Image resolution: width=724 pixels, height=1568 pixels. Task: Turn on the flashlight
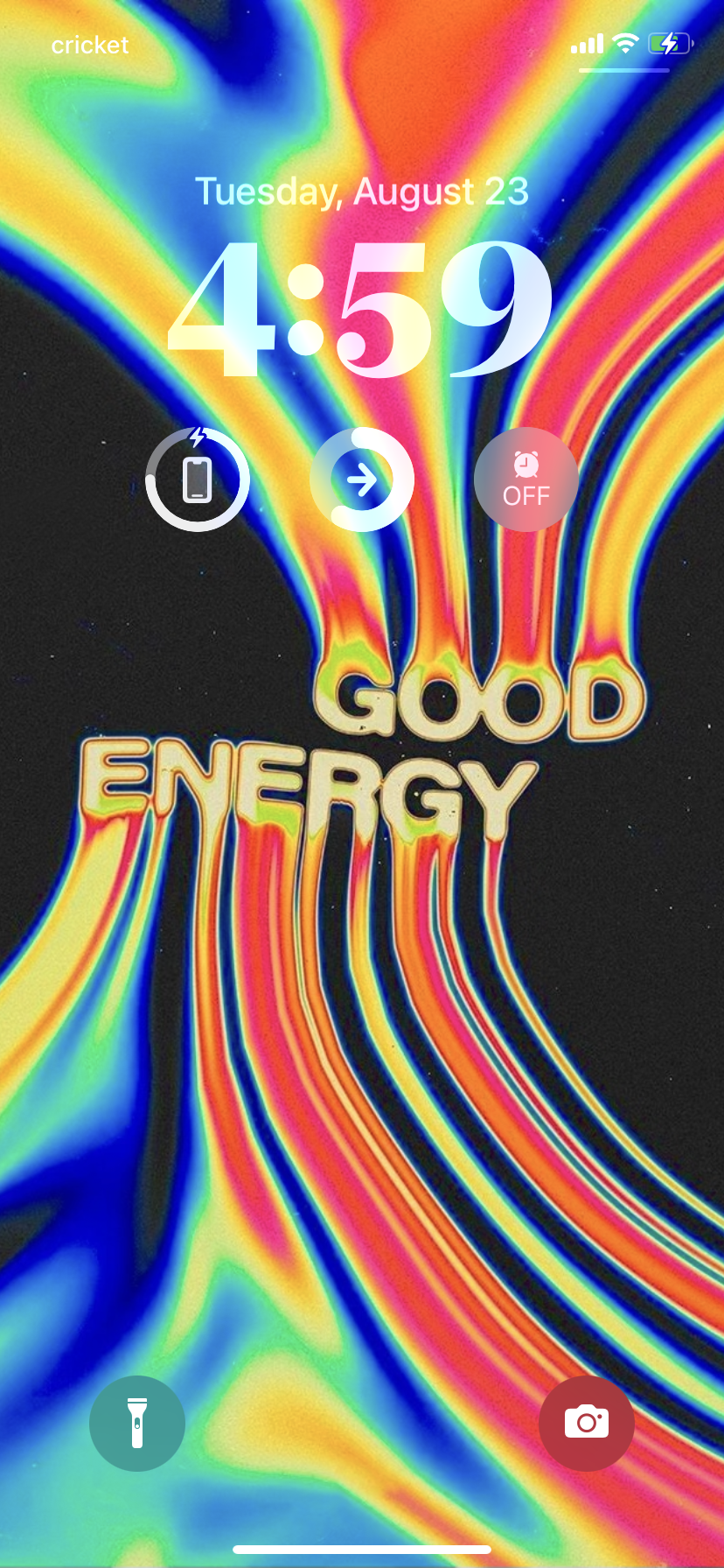137,1423
